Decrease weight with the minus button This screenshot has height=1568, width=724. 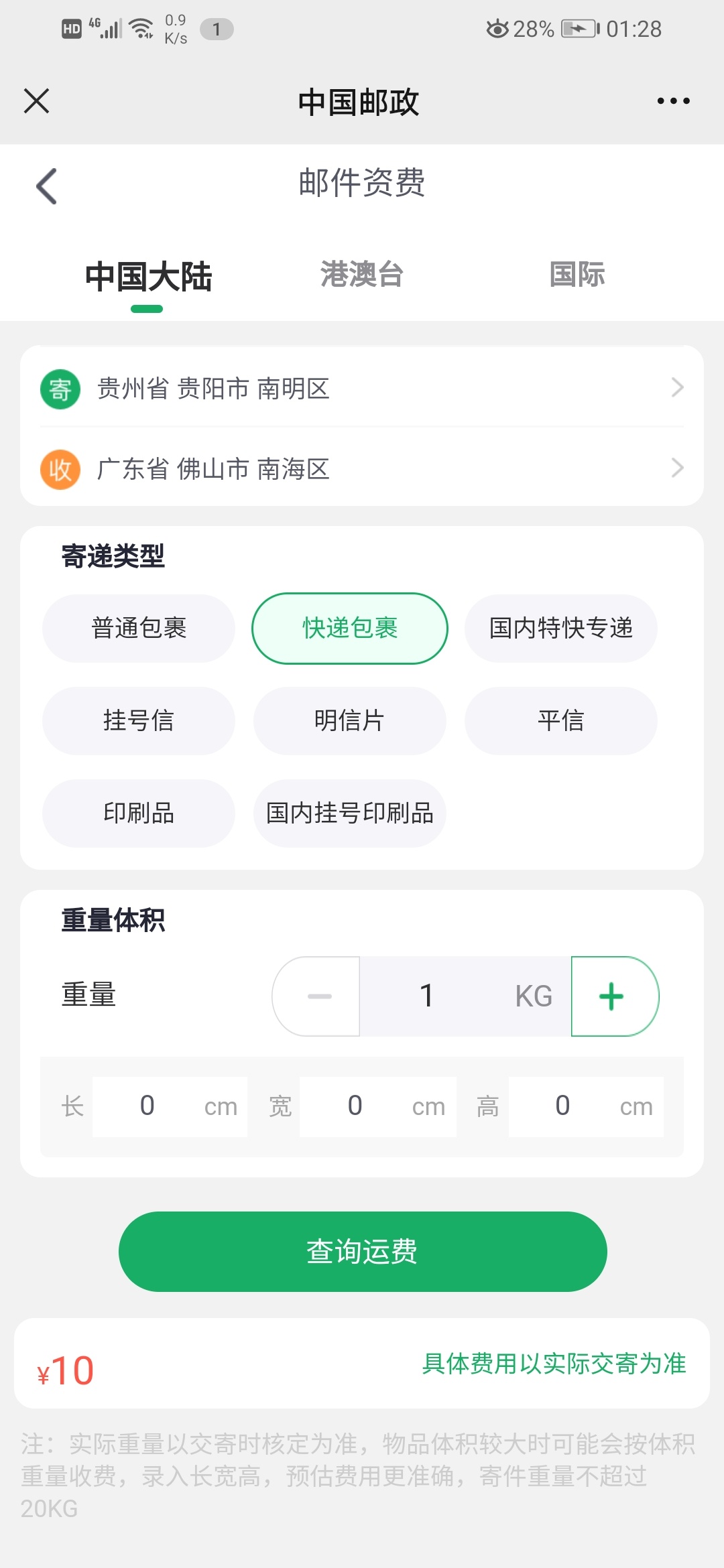[x=316, y=996]
